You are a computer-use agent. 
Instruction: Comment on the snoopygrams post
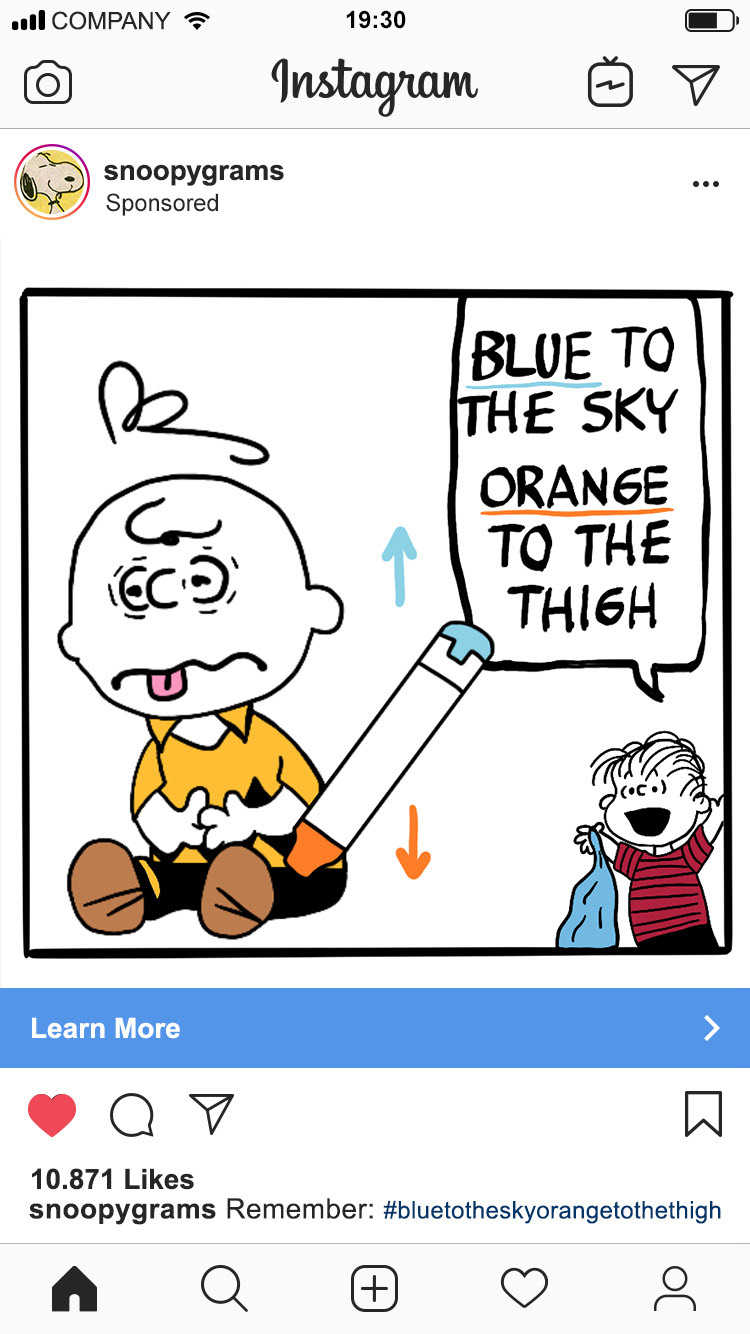pyautogui.click(x=132, y=1115)
